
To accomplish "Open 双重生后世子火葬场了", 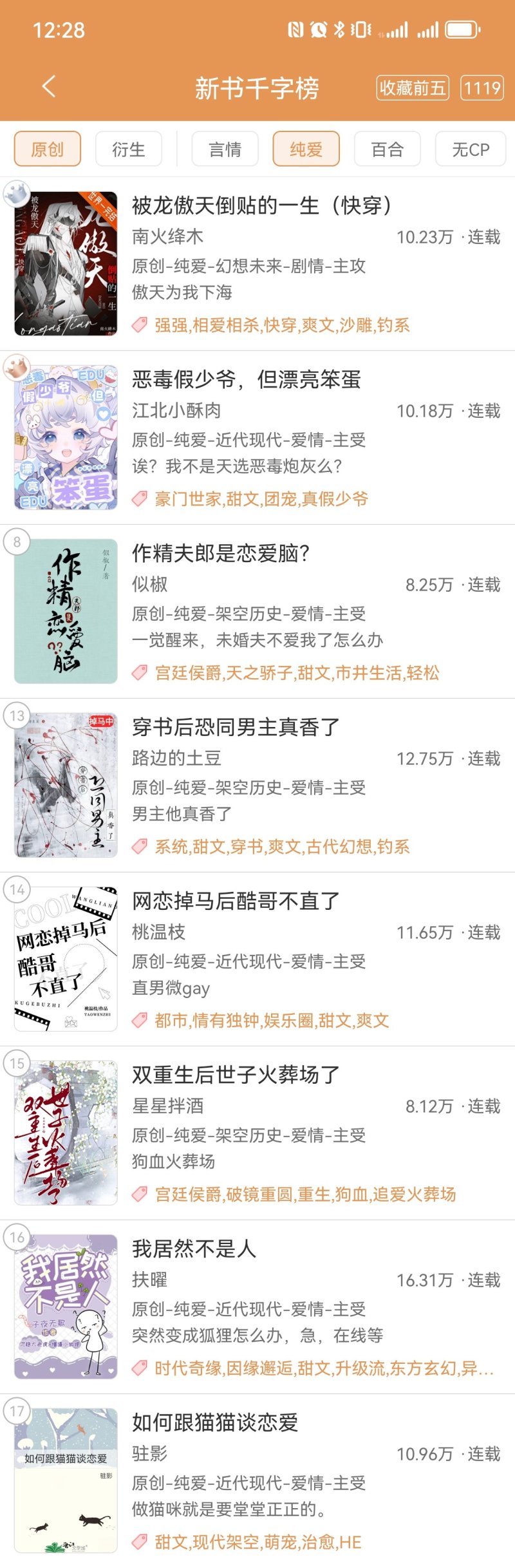I will point(236,1075).
